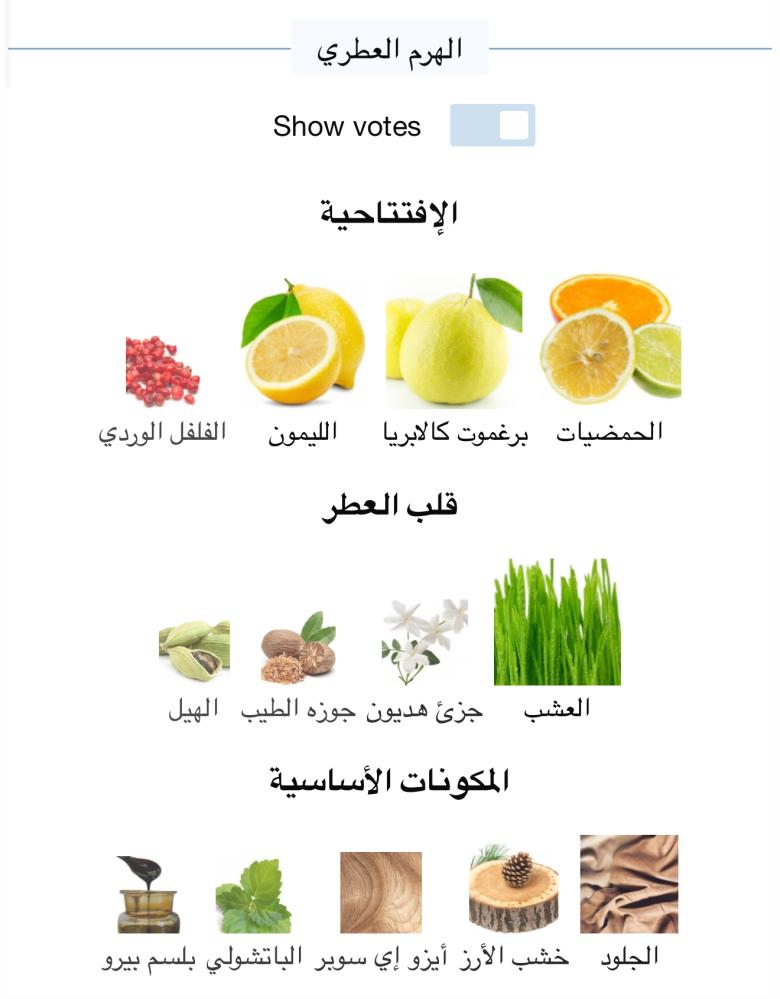Open the بلسم بيرو note

(149, 894)
